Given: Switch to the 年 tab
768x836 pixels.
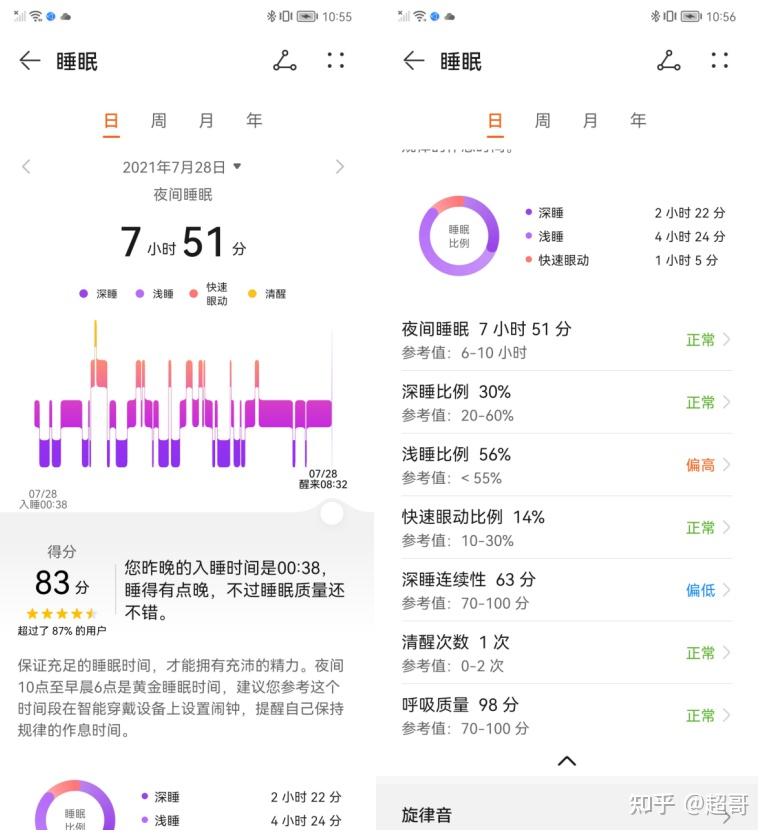Looking at the screenshot, I should [x=254, y=120].
